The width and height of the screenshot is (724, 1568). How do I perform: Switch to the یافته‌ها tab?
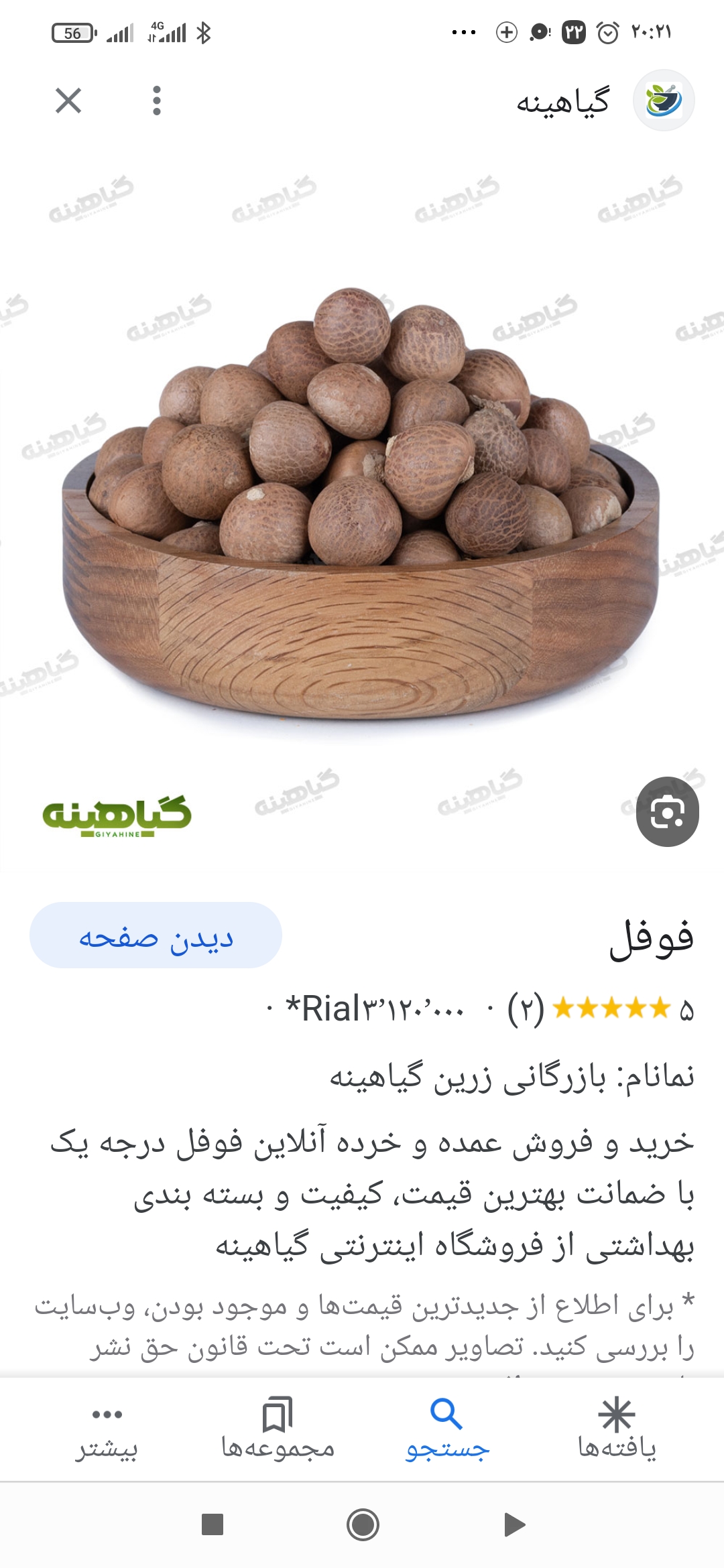617,1429
